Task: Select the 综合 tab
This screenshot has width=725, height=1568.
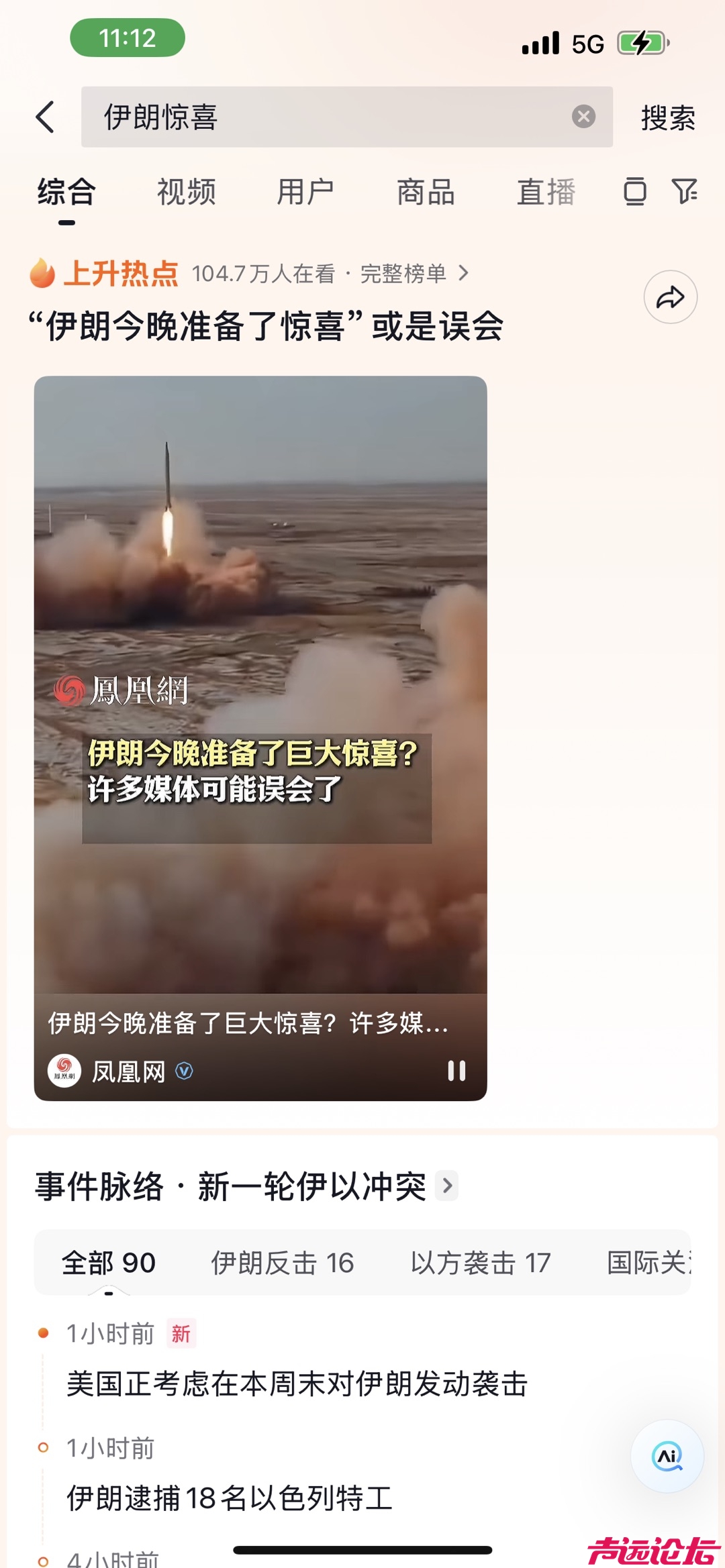Action: click(66, 192)
